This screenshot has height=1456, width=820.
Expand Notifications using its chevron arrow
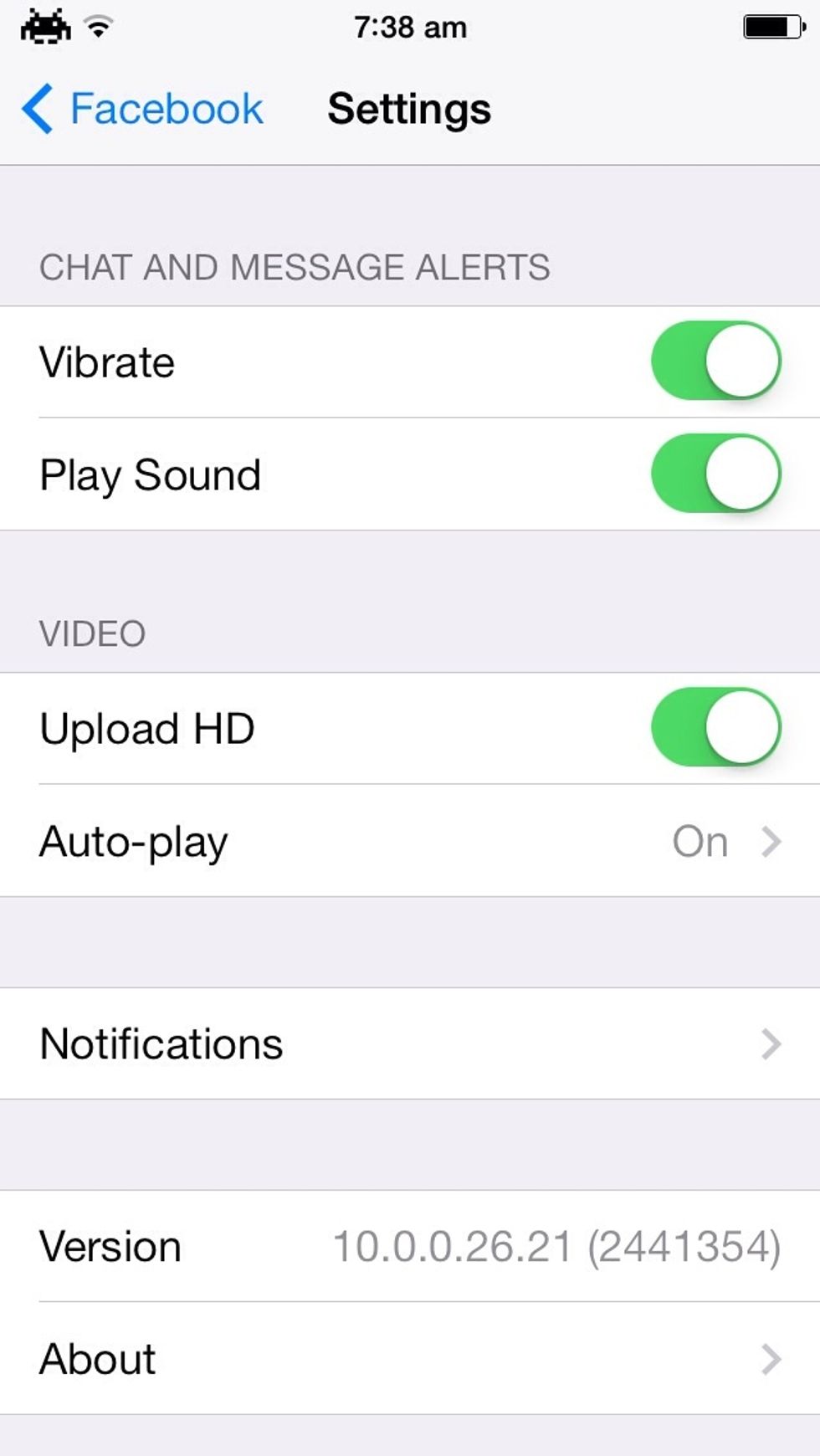click(770, 1043)
